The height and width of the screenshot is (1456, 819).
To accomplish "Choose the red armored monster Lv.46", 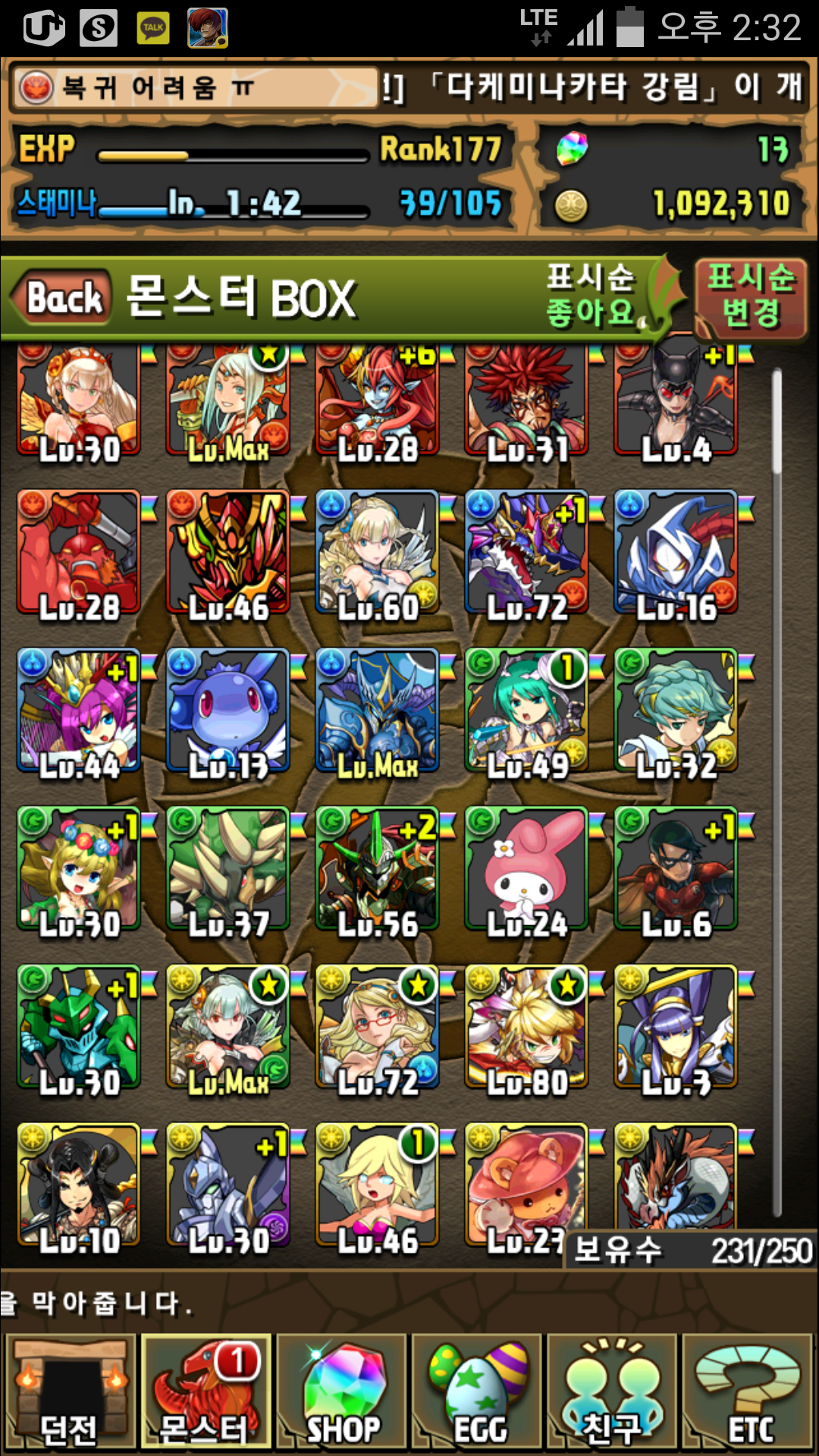I will pyautogui.click(x=228, y=552).
